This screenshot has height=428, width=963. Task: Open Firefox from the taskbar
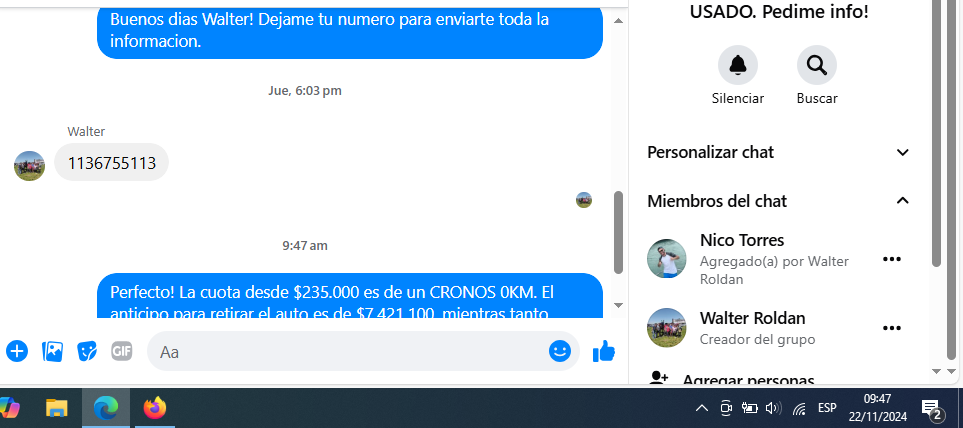(x=154, y=408)
